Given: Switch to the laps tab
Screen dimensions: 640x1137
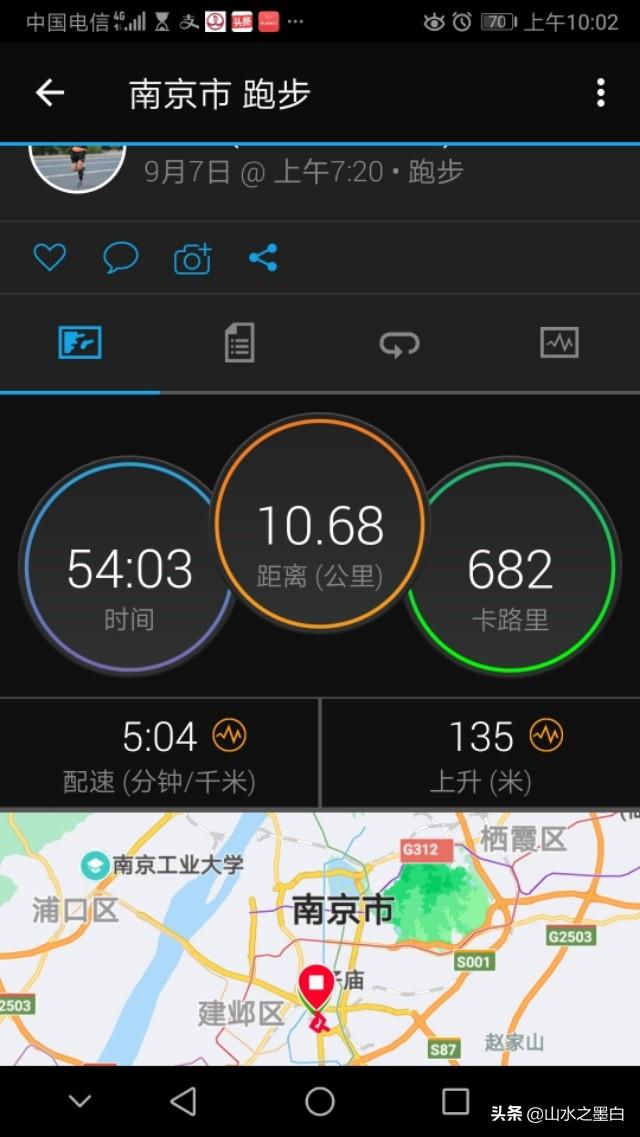Looking at the screenshot, I should (399, 343).
